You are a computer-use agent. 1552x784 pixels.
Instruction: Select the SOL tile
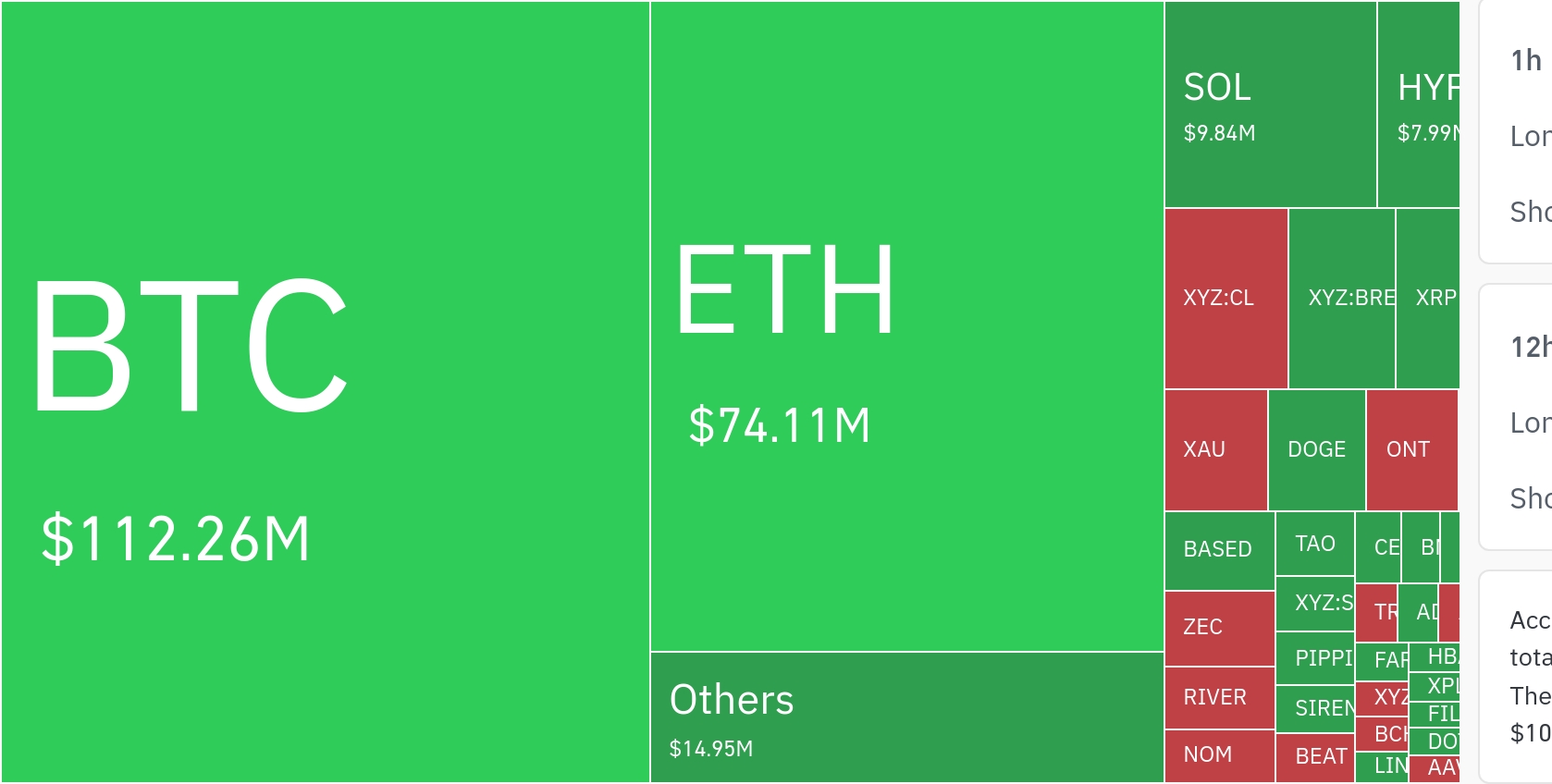1270,104
